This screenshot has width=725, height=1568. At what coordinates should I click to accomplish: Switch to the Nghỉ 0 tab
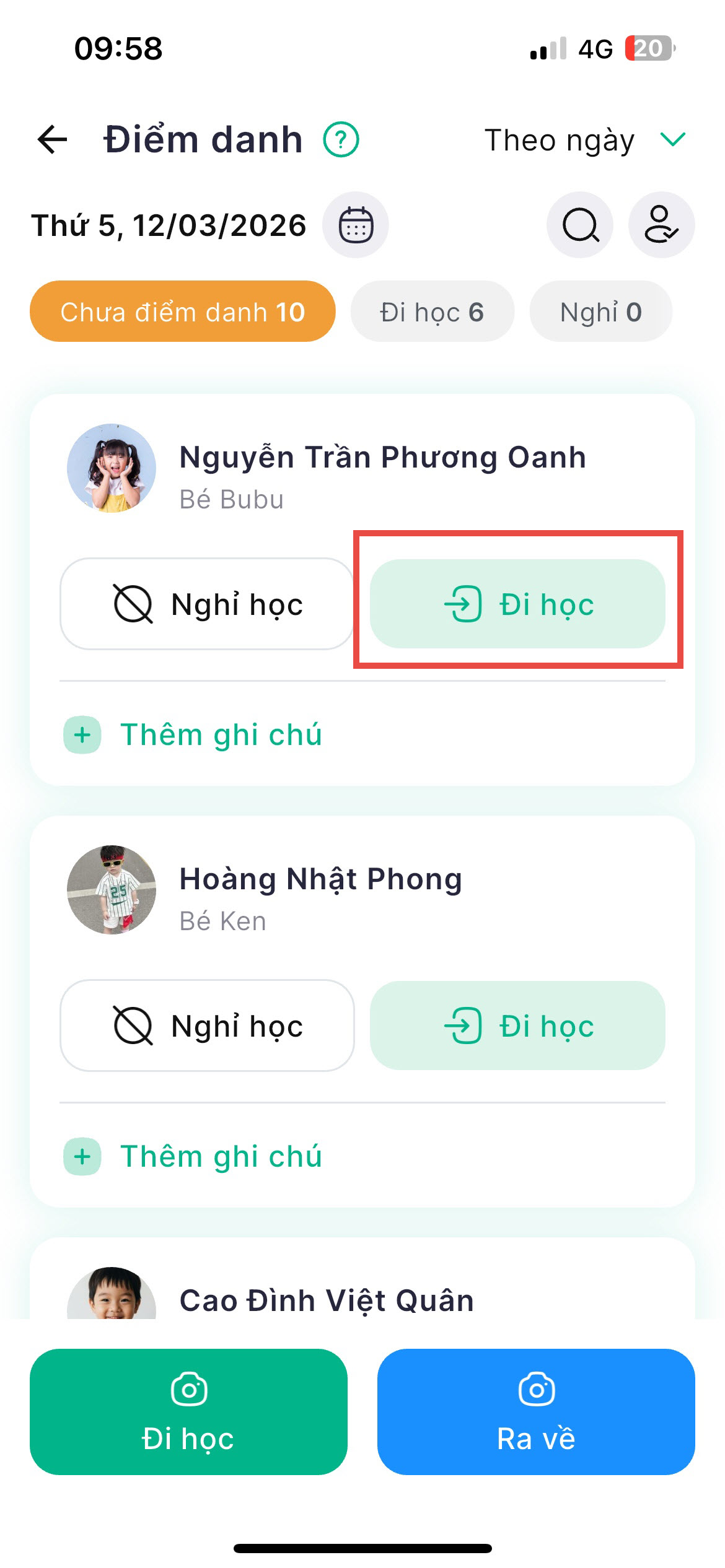point(600,311)
